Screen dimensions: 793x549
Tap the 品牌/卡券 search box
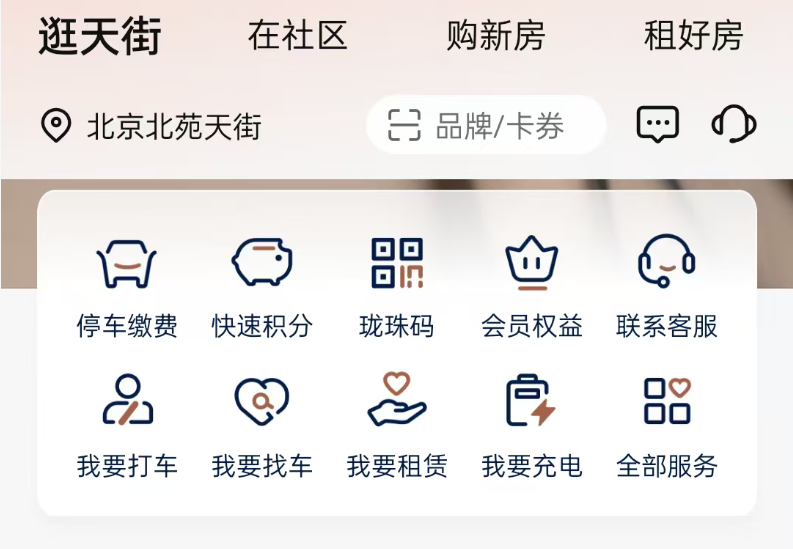(x=487, y=126)
